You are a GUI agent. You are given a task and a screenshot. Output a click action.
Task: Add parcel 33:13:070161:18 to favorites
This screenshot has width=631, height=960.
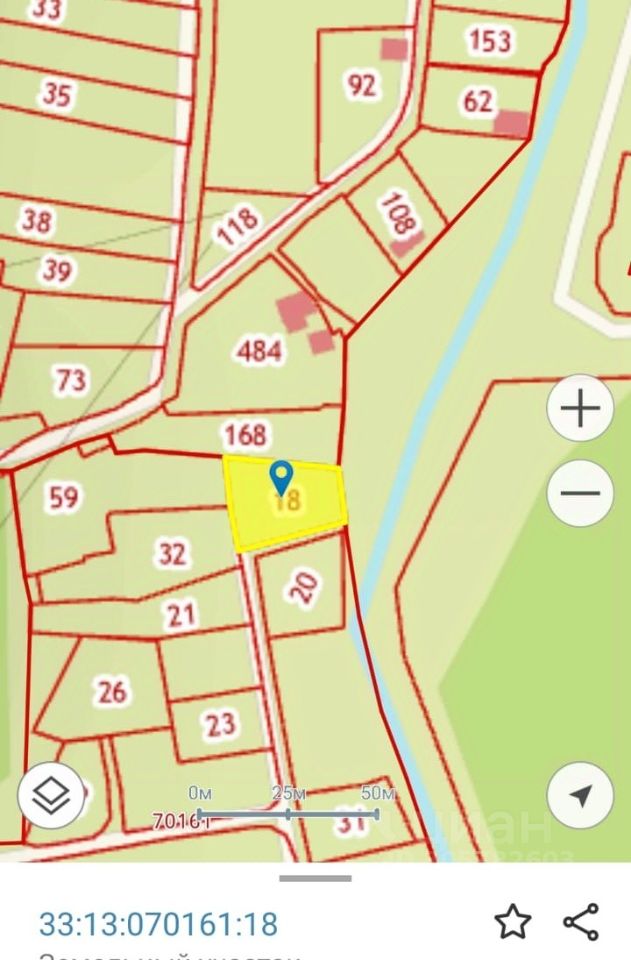coord(513,921)
